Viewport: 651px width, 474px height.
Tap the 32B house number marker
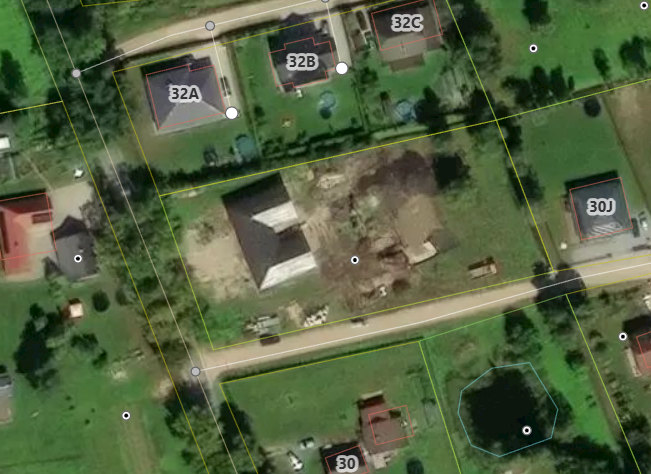(x=302, y=61)
